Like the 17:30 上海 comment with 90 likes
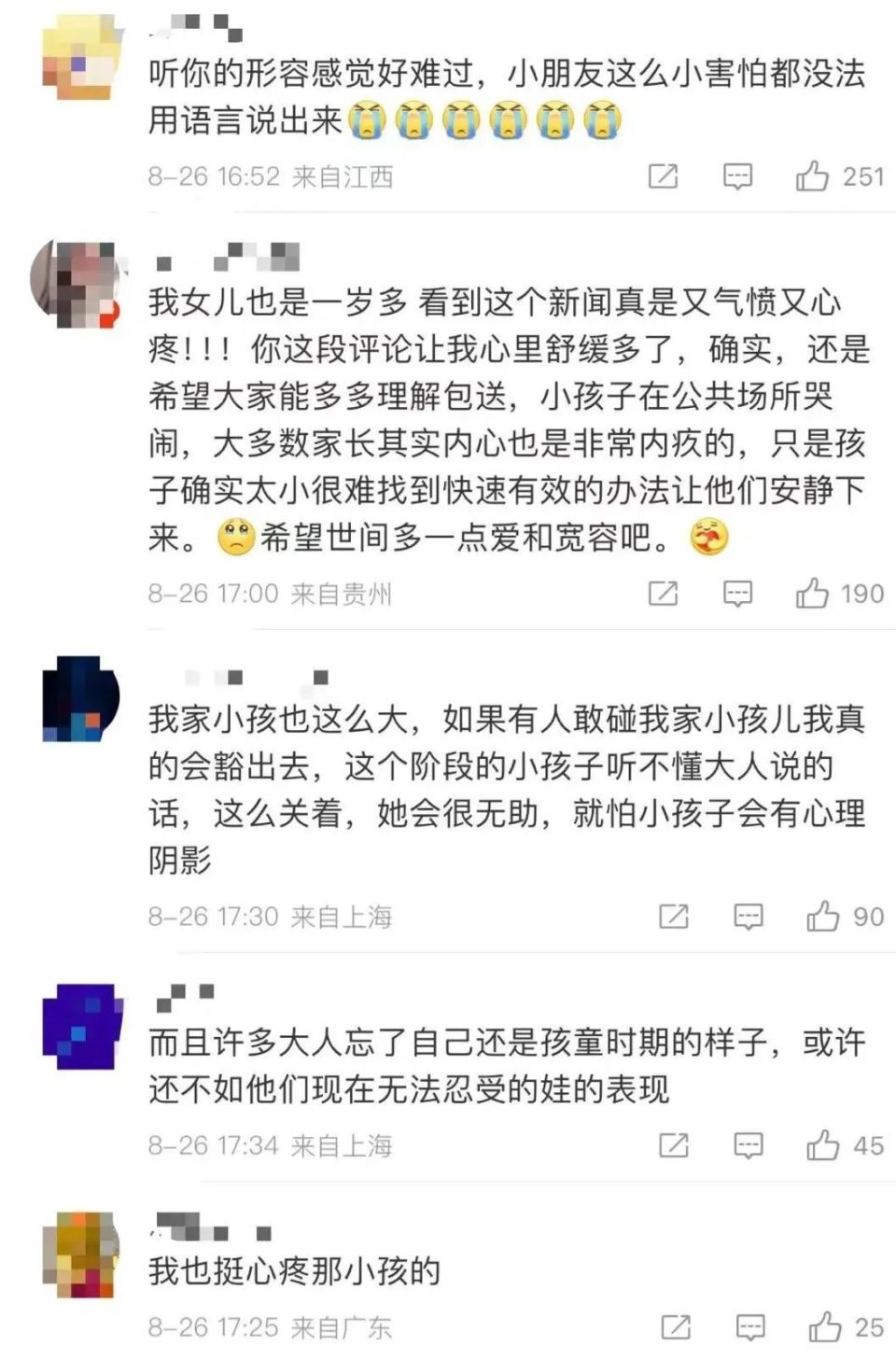This screenshot has height=1360, width=896. pyautogui.click(x=822, y=916)
